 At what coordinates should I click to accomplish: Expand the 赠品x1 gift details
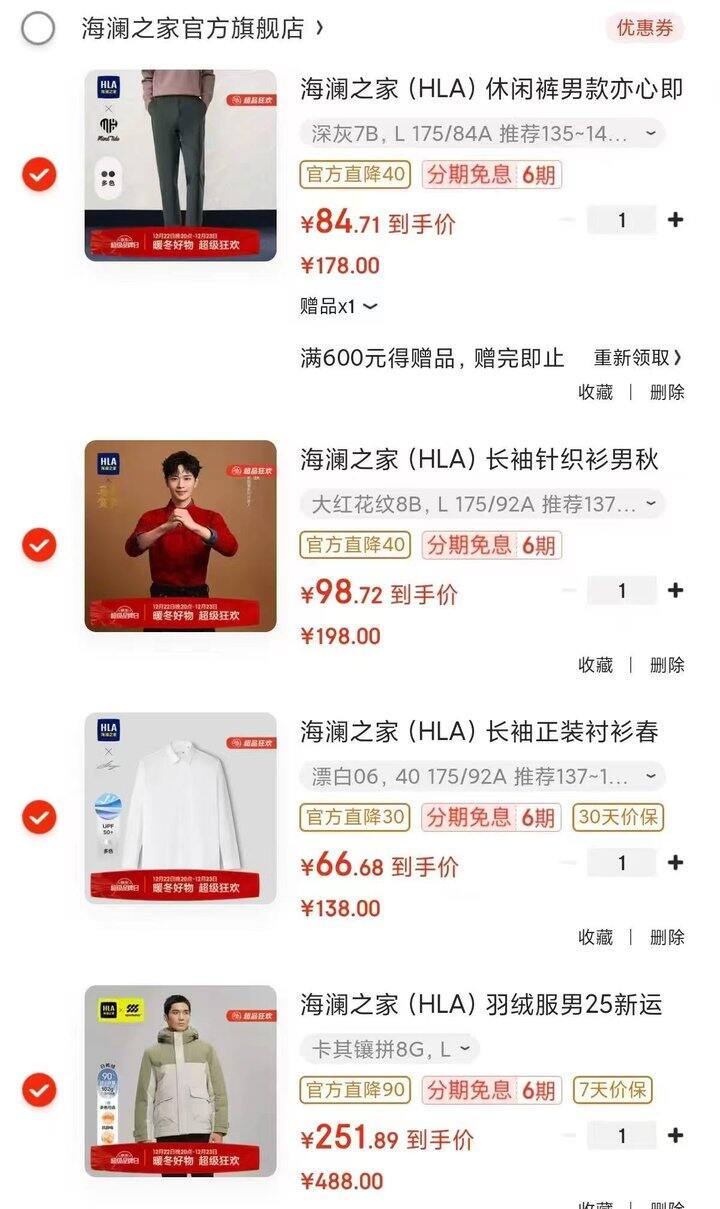[335, 309]
